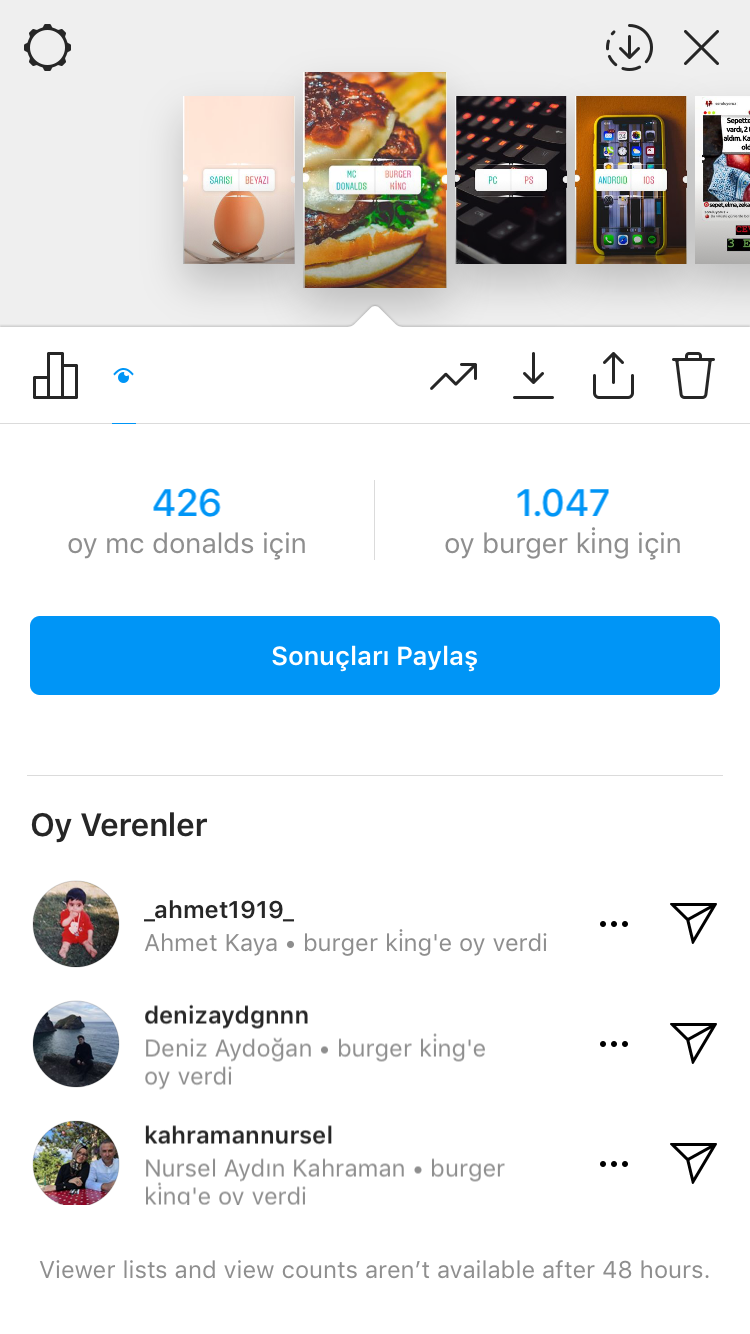Screen dimensions: 750x1334
Task: Send a message to denizaydgnnn
Action: tap(693, 1043)
